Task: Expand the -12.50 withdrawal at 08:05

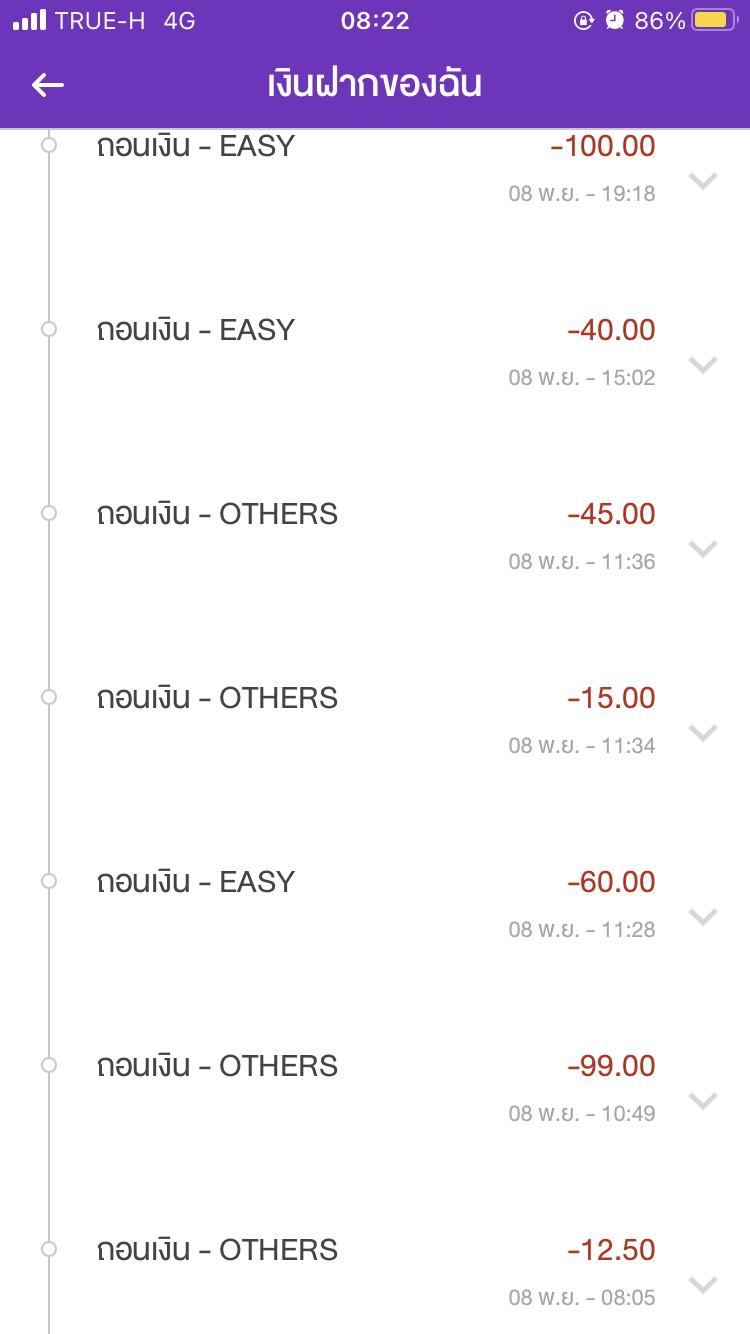Action: (703, 1285)
